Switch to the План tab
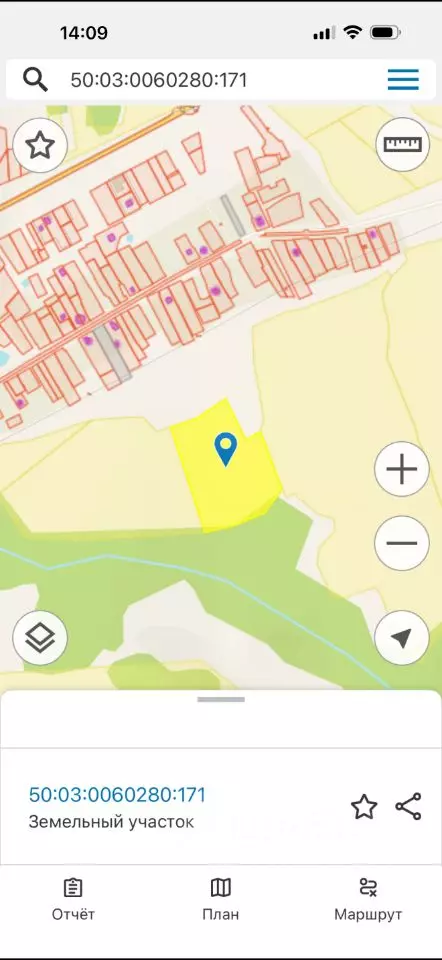This screenshot has height=960, width=442. (x=220, y=899)
